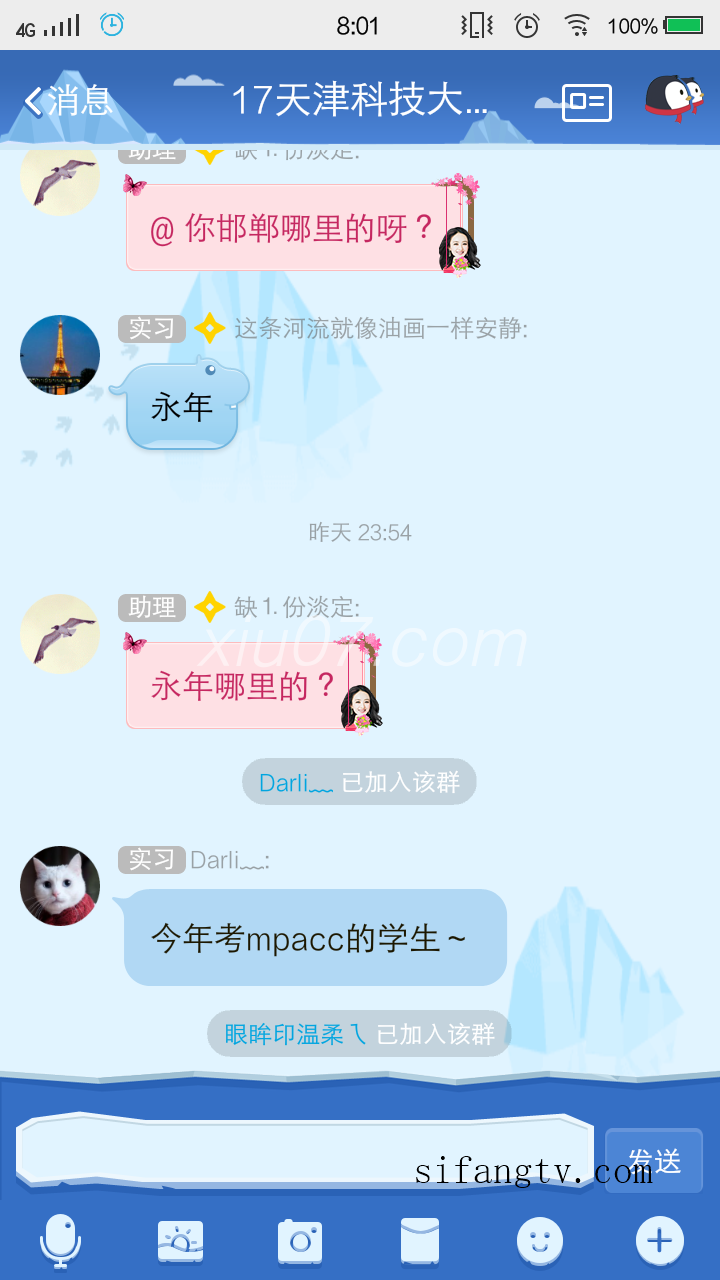This screenshot has height=1280, width=720.
Task: Tap the message input field
Action: click(305, 1150)
